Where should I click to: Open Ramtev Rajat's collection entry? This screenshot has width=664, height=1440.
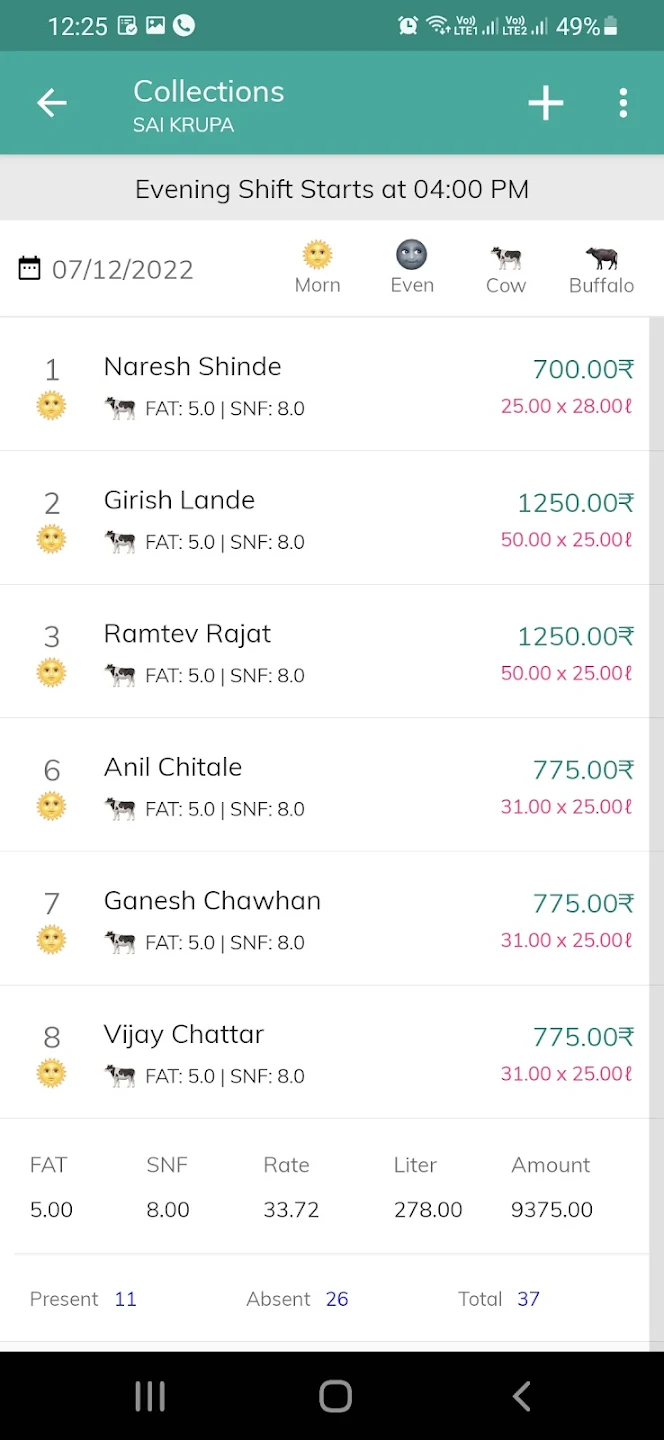click(325, 652)
